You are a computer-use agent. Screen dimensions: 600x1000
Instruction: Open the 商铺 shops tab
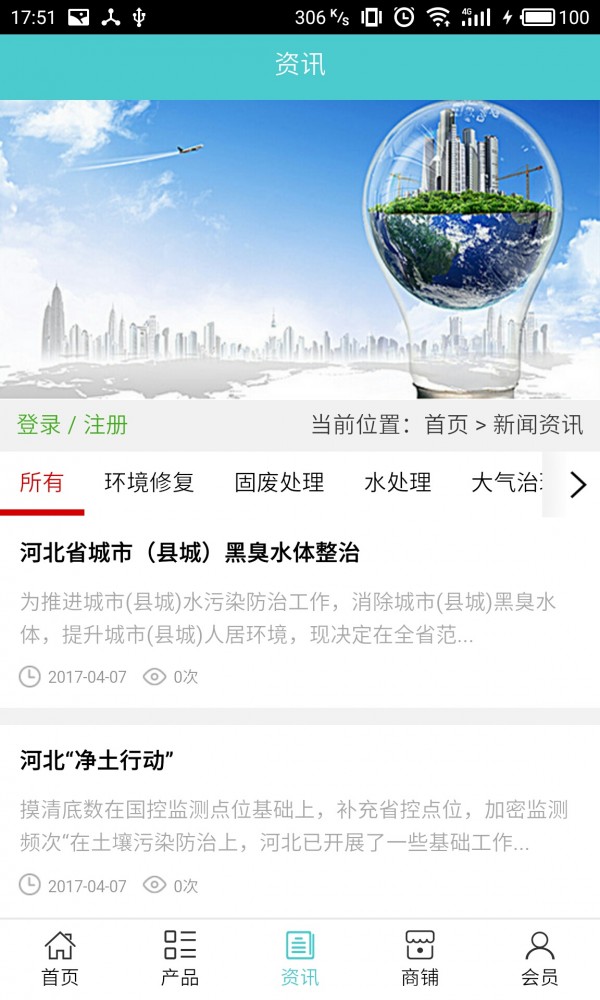[x=420, y=958]
